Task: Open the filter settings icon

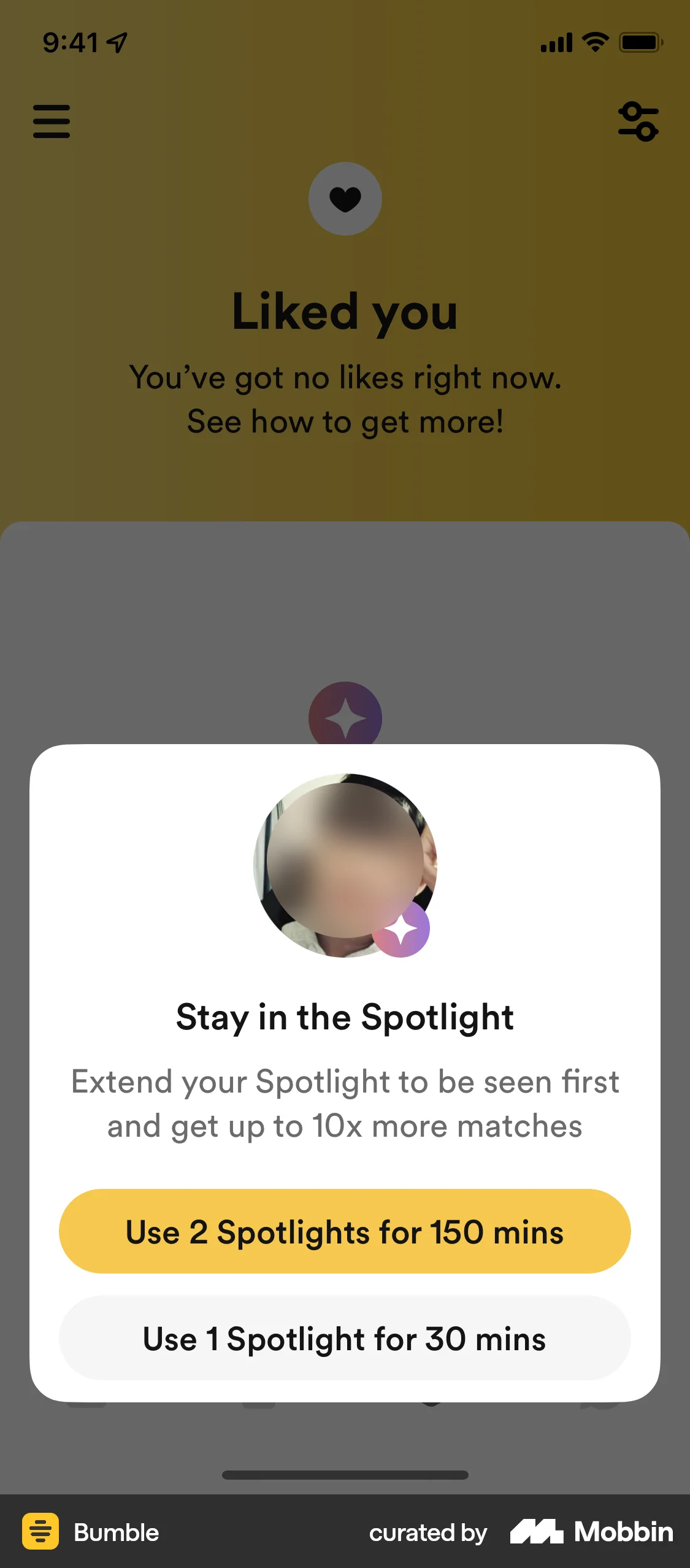Action: (638, 121)
